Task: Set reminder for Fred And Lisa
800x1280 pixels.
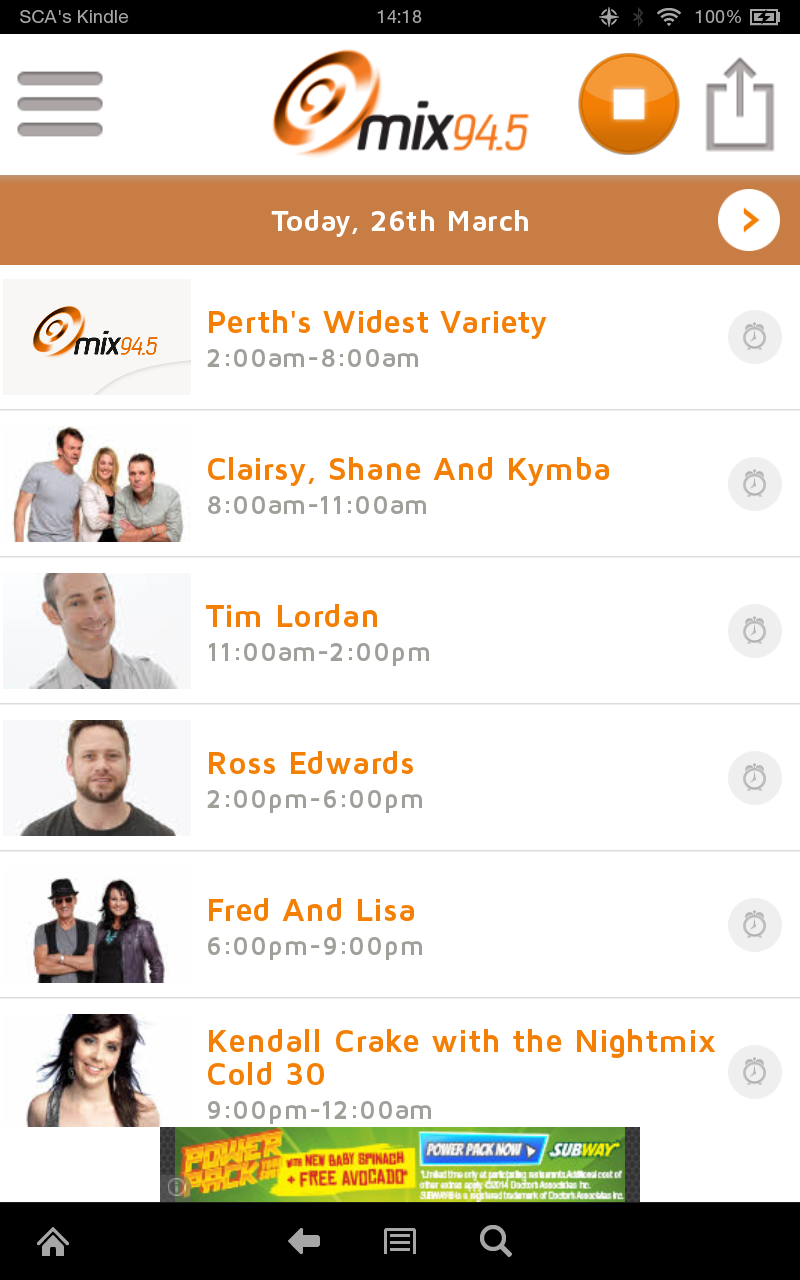Action: tap(754, 925)
